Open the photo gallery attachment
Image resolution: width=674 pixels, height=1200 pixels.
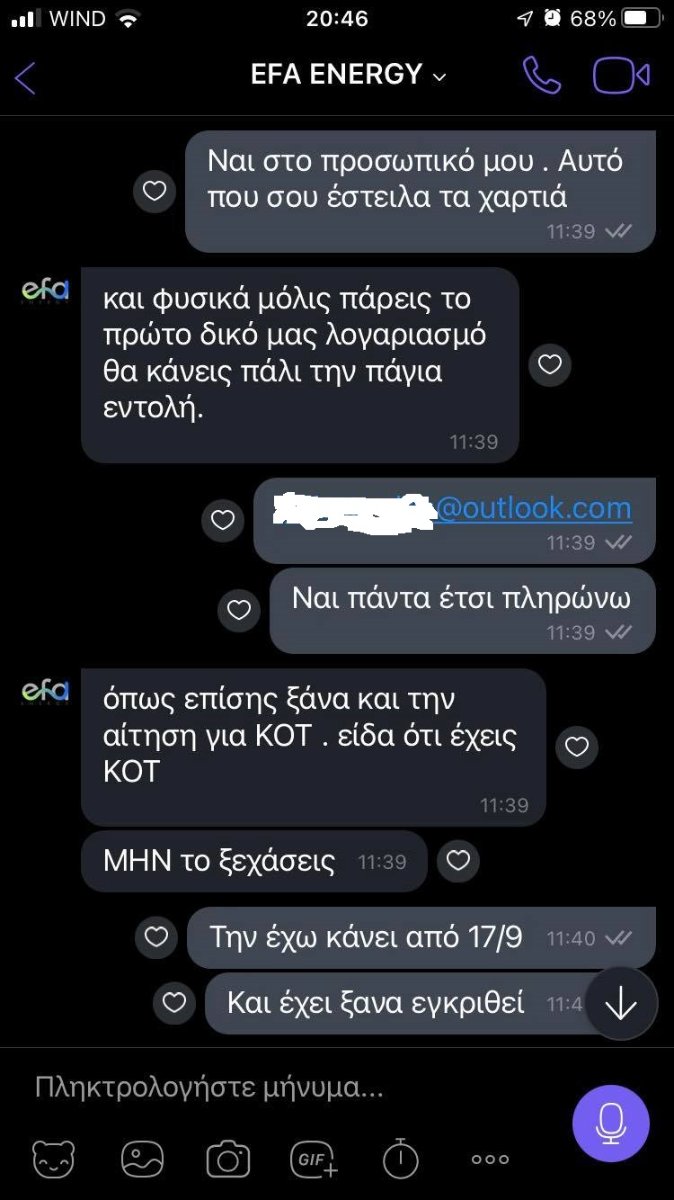pyautogui.click(x=142, y=1159)
